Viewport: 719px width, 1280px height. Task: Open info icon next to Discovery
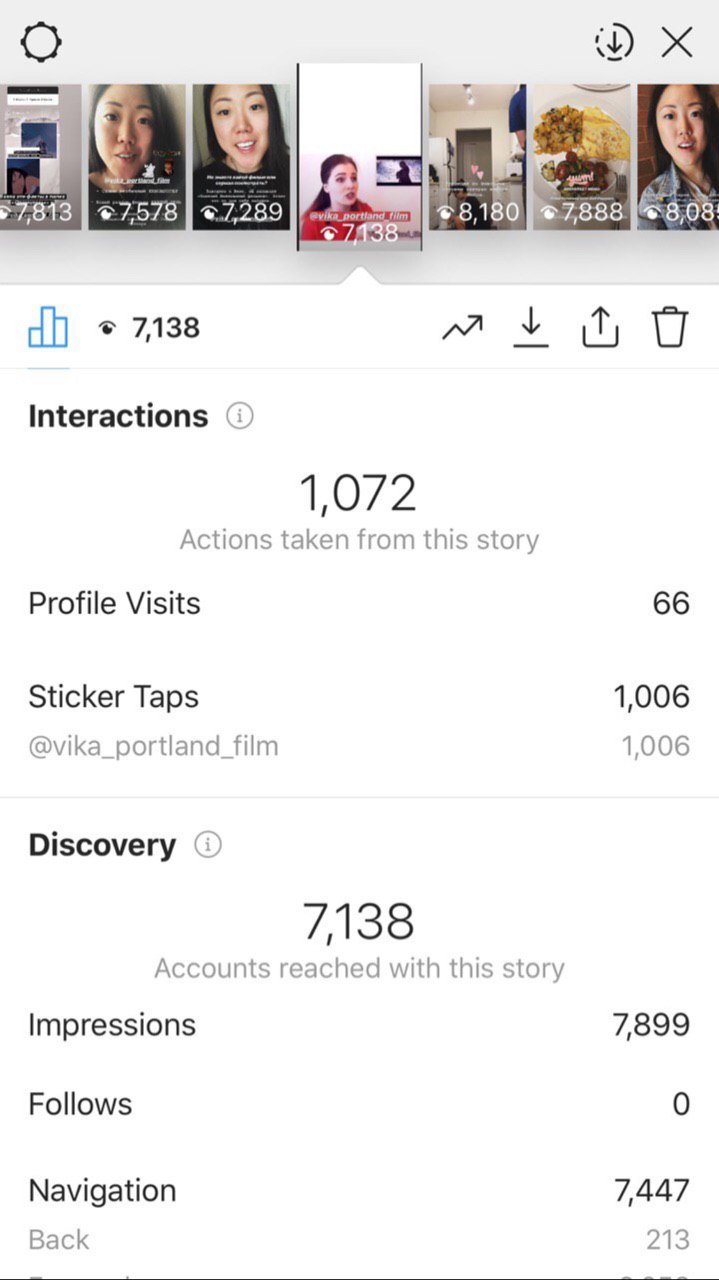pyautogui.click(x=207, y=845)
